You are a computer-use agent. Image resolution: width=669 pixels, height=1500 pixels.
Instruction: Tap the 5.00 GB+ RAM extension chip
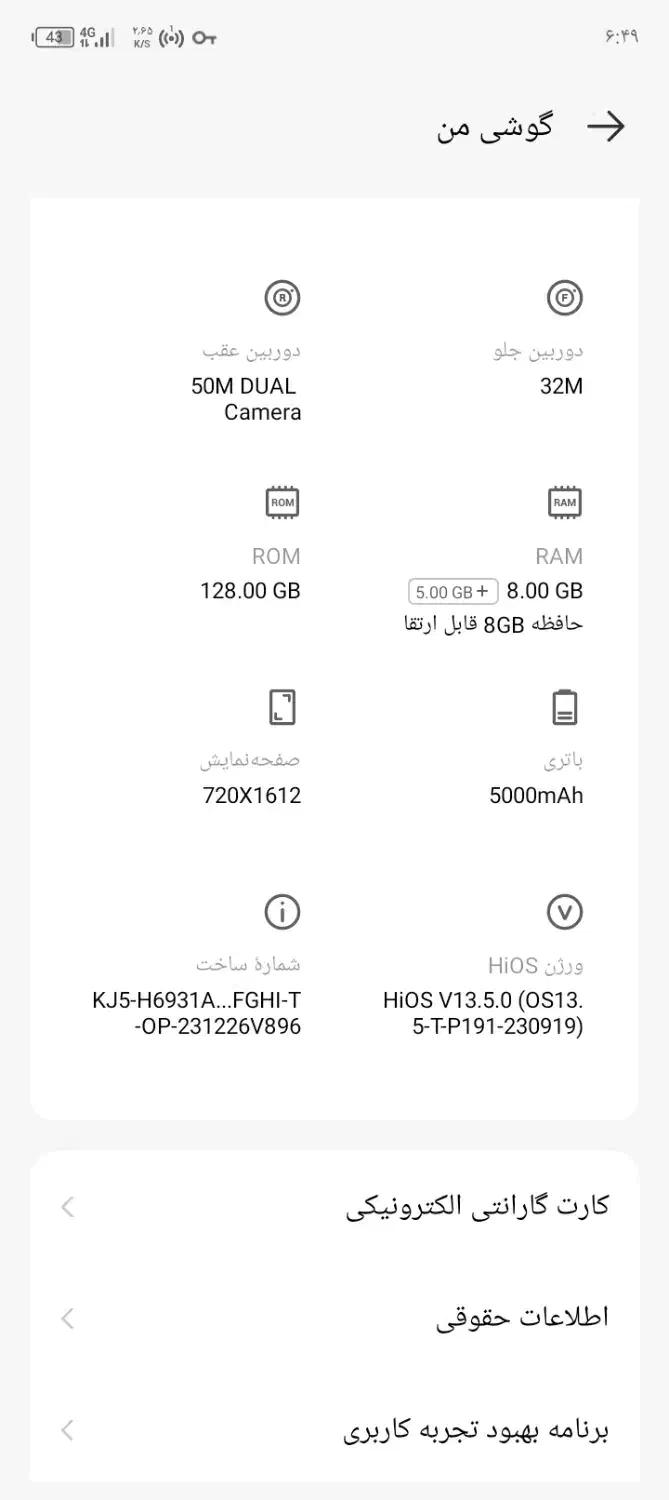453,592
